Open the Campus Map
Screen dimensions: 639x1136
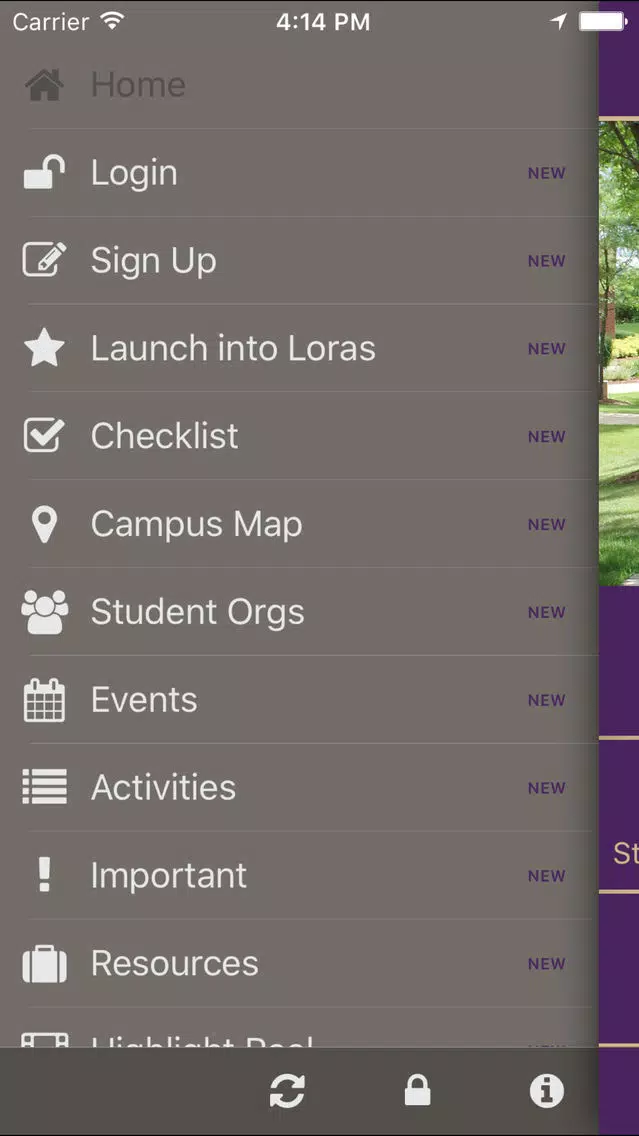click(x=299, y=524)
